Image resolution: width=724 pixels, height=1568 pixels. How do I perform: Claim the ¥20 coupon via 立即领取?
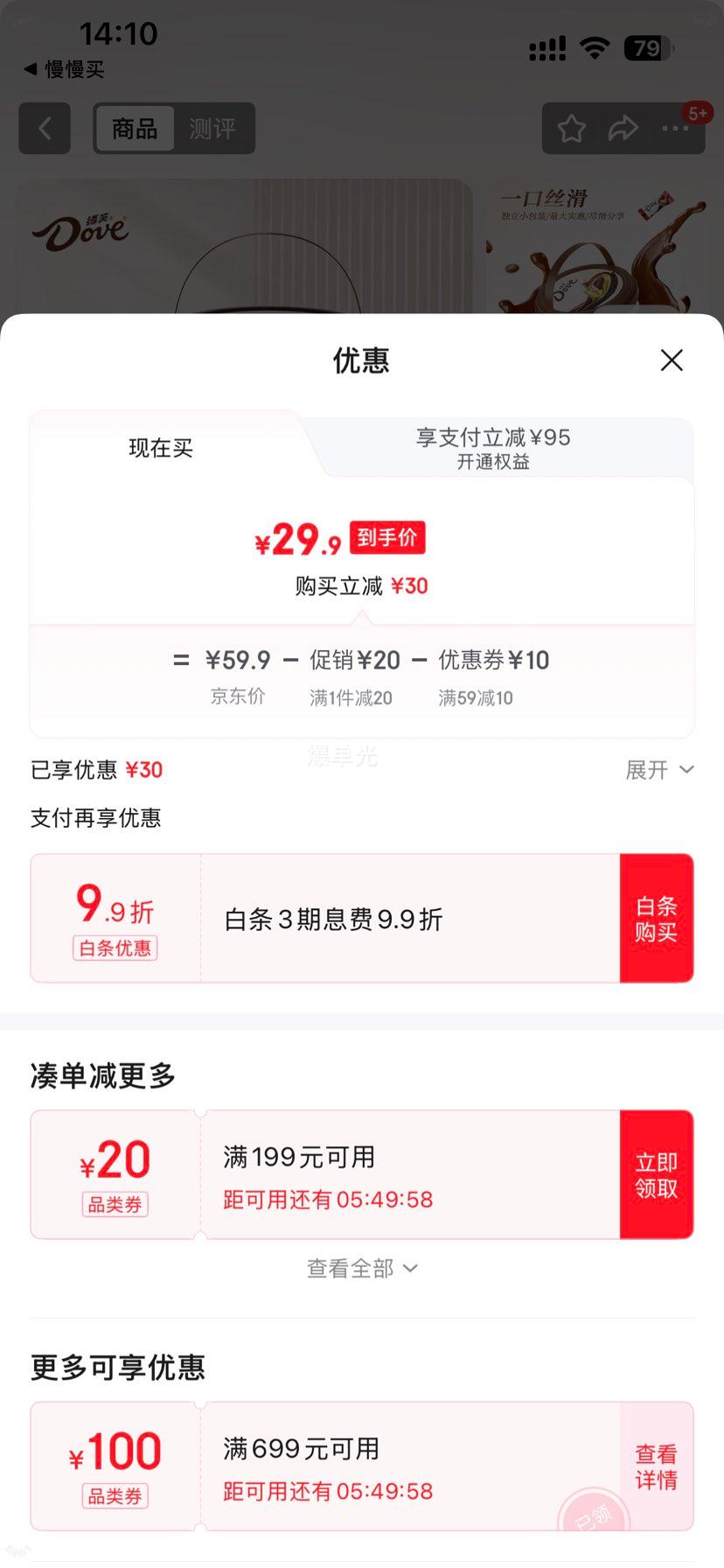(657, 1174)
